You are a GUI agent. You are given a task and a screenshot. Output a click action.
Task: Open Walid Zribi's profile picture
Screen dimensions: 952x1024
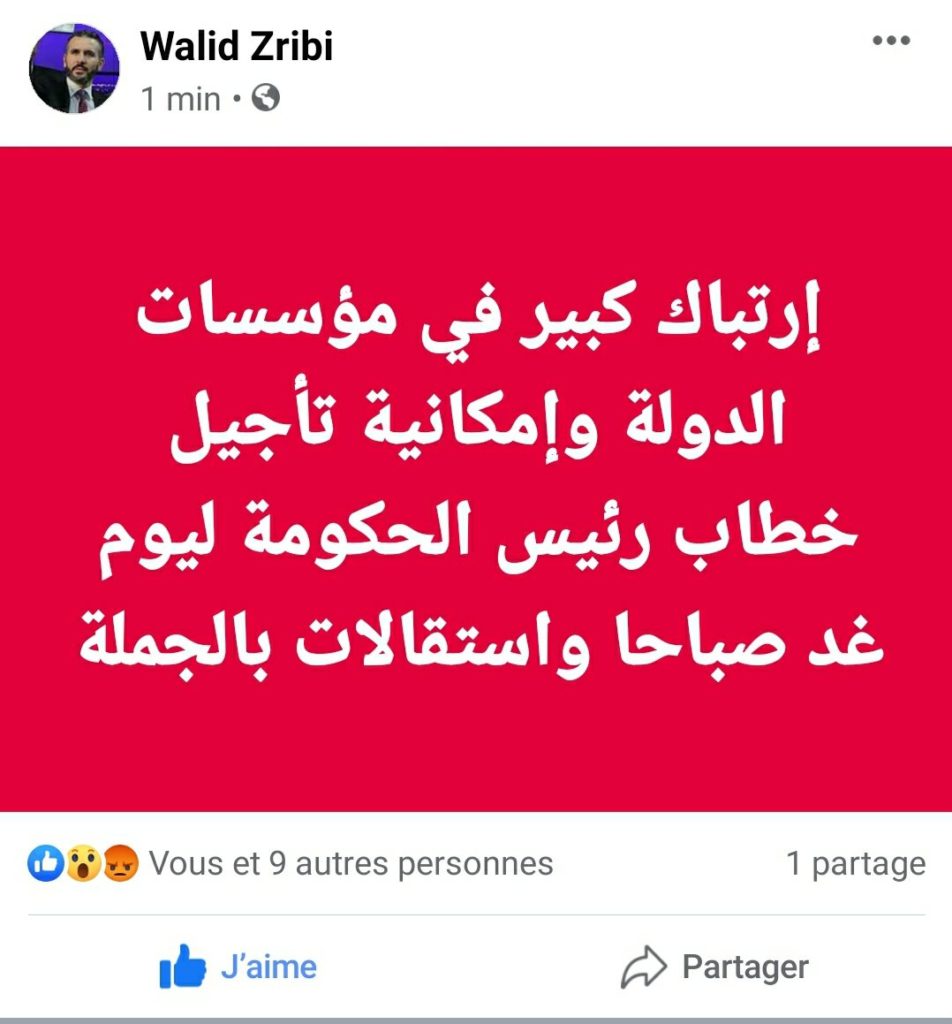[x=74, y=69]
